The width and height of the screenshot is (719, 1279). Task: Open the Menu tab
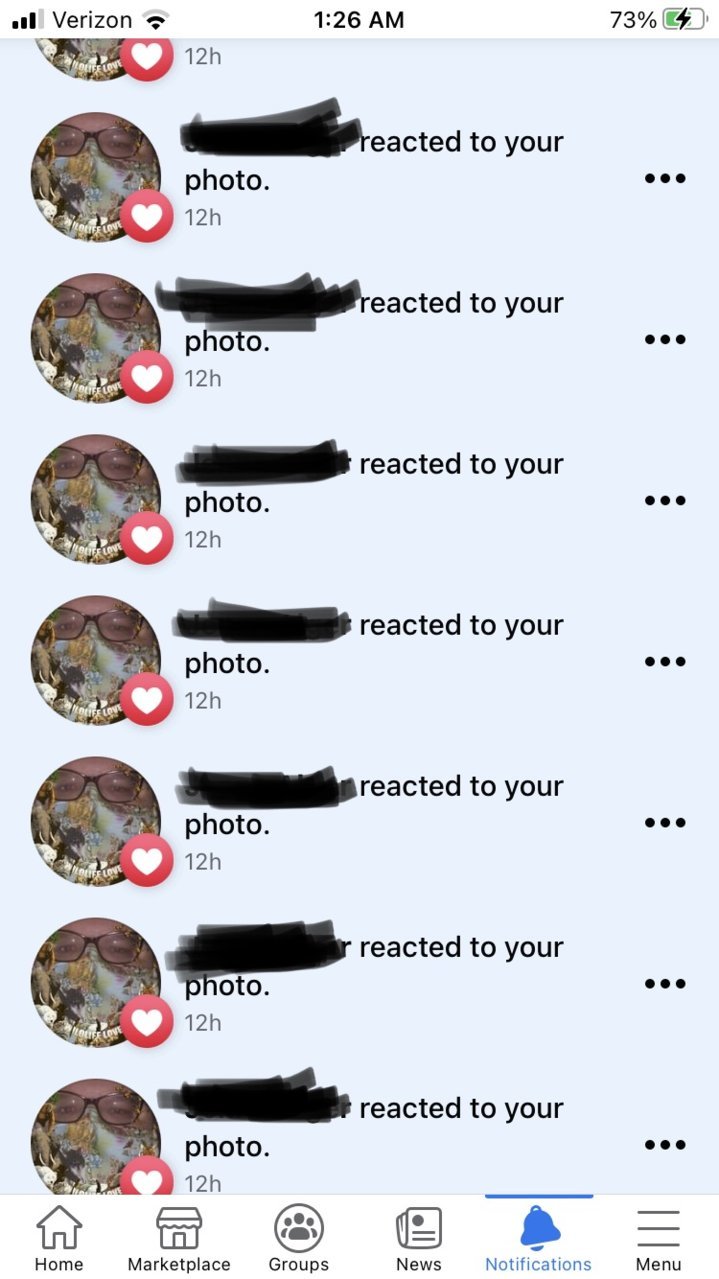pyautogui.click(x=658, y=1239)
